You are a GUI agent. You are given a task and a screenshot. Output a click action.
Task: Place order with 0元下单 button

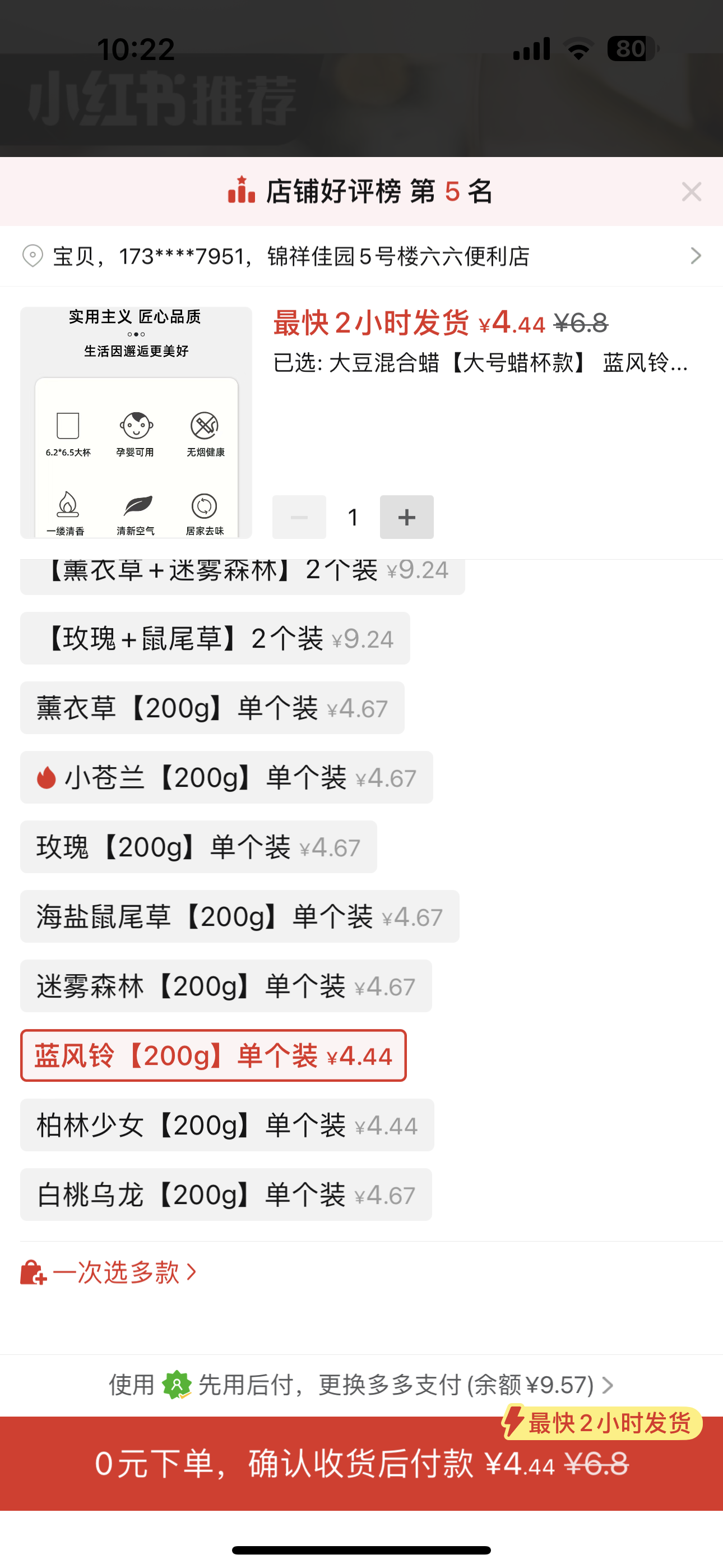click(361, 1464)
